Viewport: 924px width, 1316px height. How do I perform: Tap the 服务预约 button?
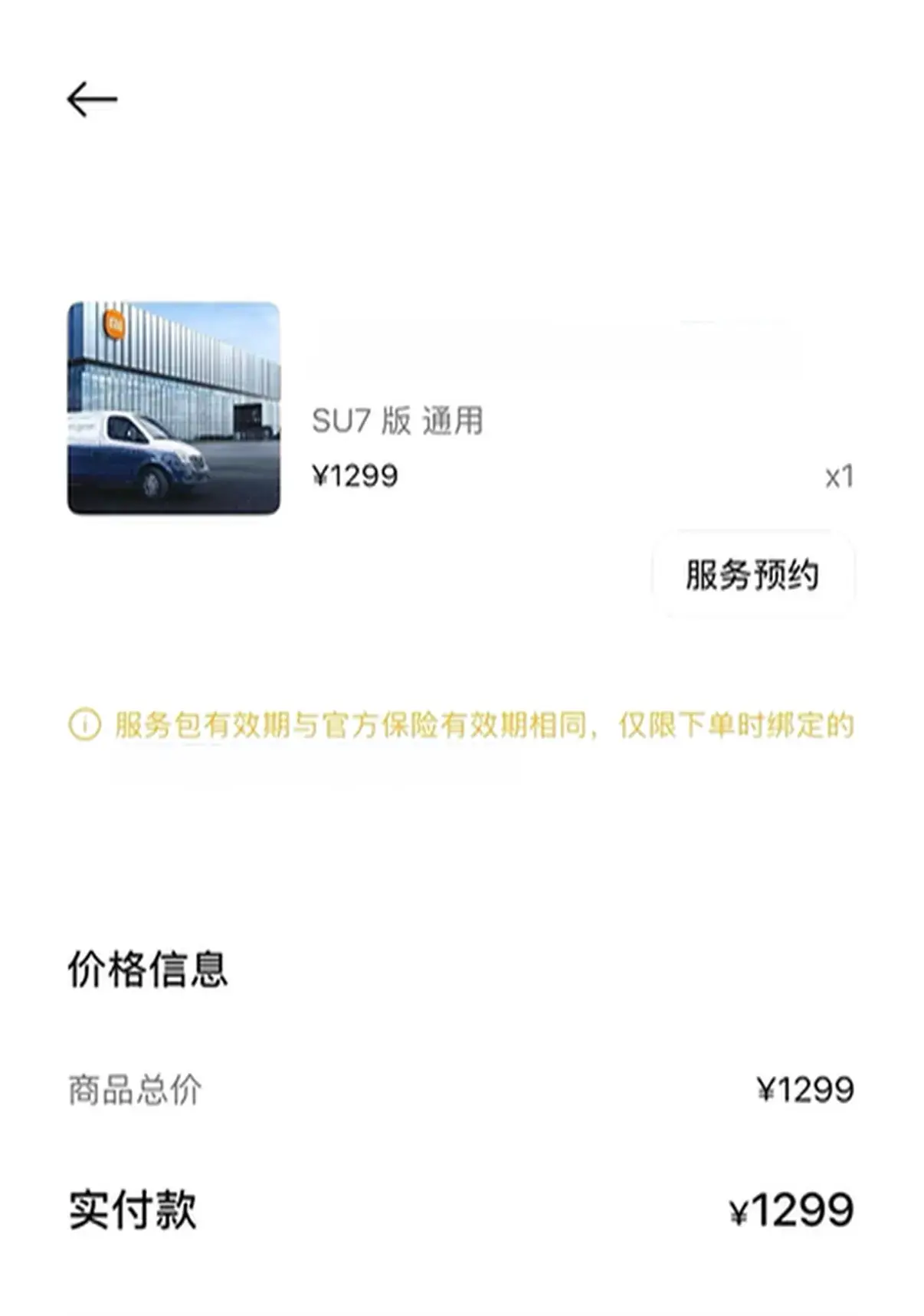coord(752,575)
